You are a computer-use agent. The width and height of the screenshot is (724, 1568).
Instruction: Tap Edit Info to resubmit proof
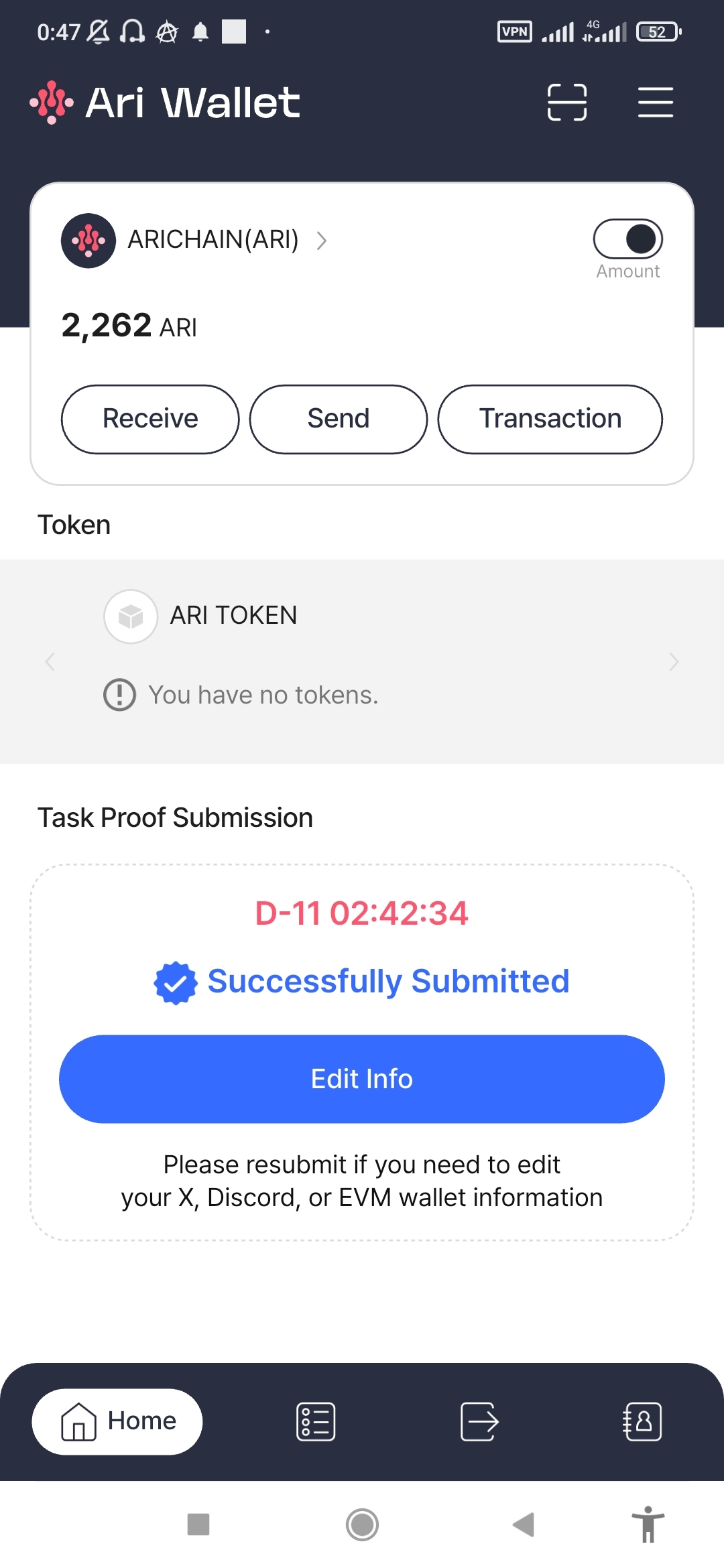point(362,1079)
